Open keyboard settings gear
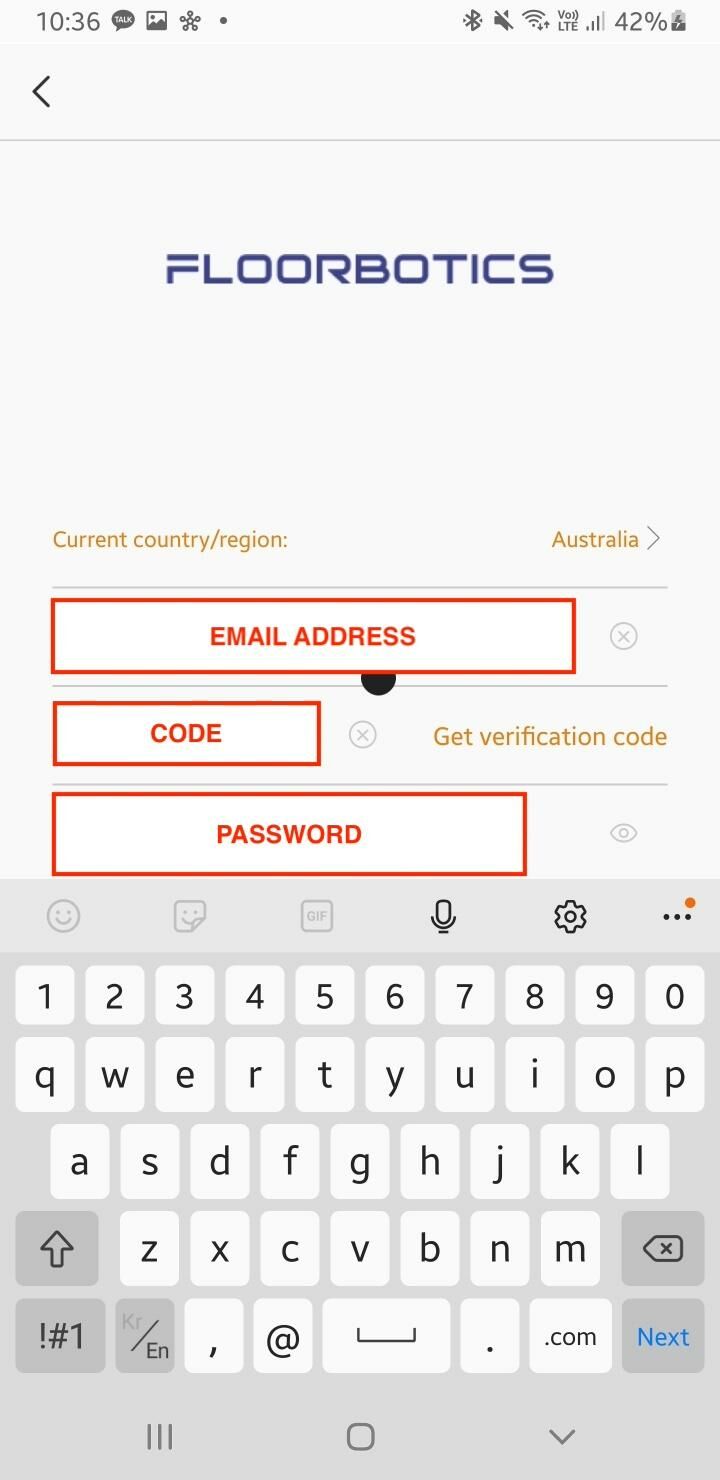 tap(570, 916)
